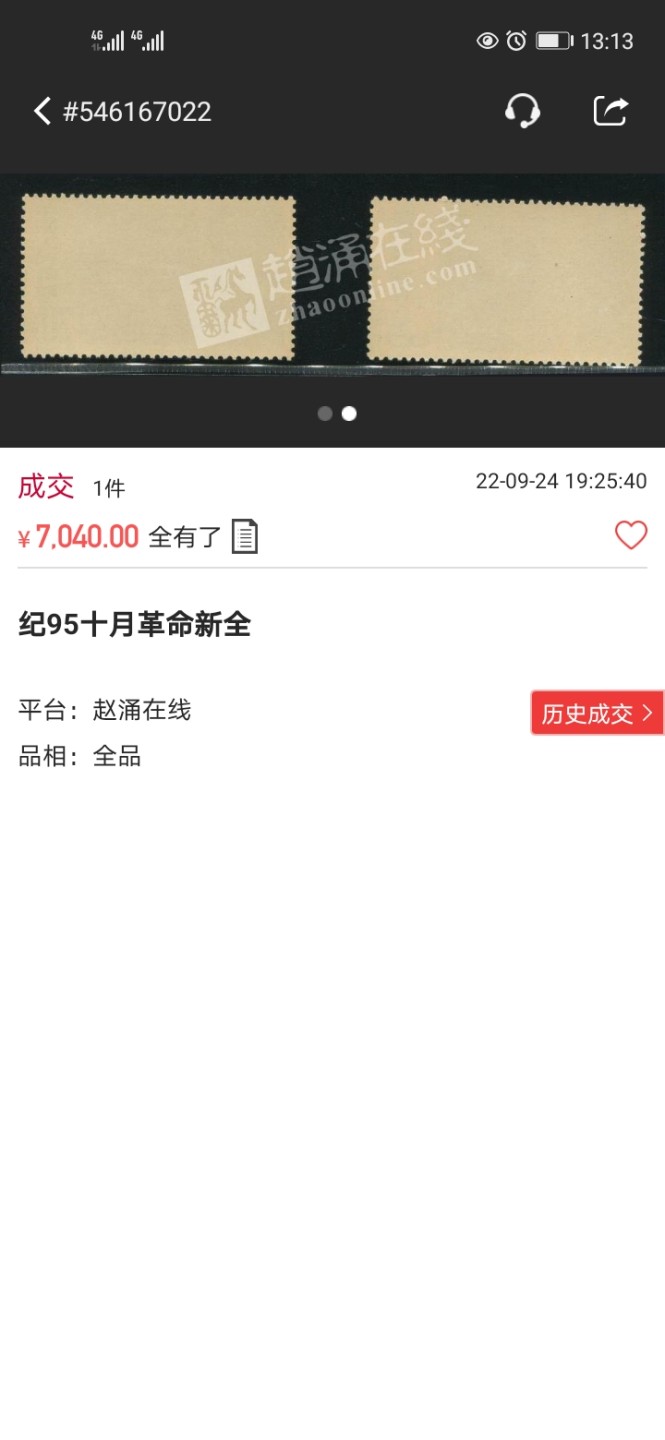Open the document icon beside 全有了
This screenshot has width=665, height=1440.
coord(244,537)
